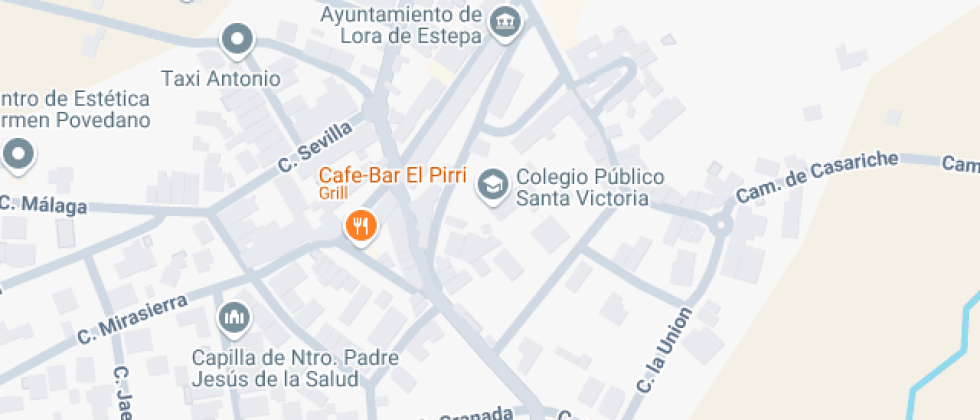980x420 pixels.
Task: Open Capilla de Ntro. Padre Jesús marker
Action: pos(235,318)
